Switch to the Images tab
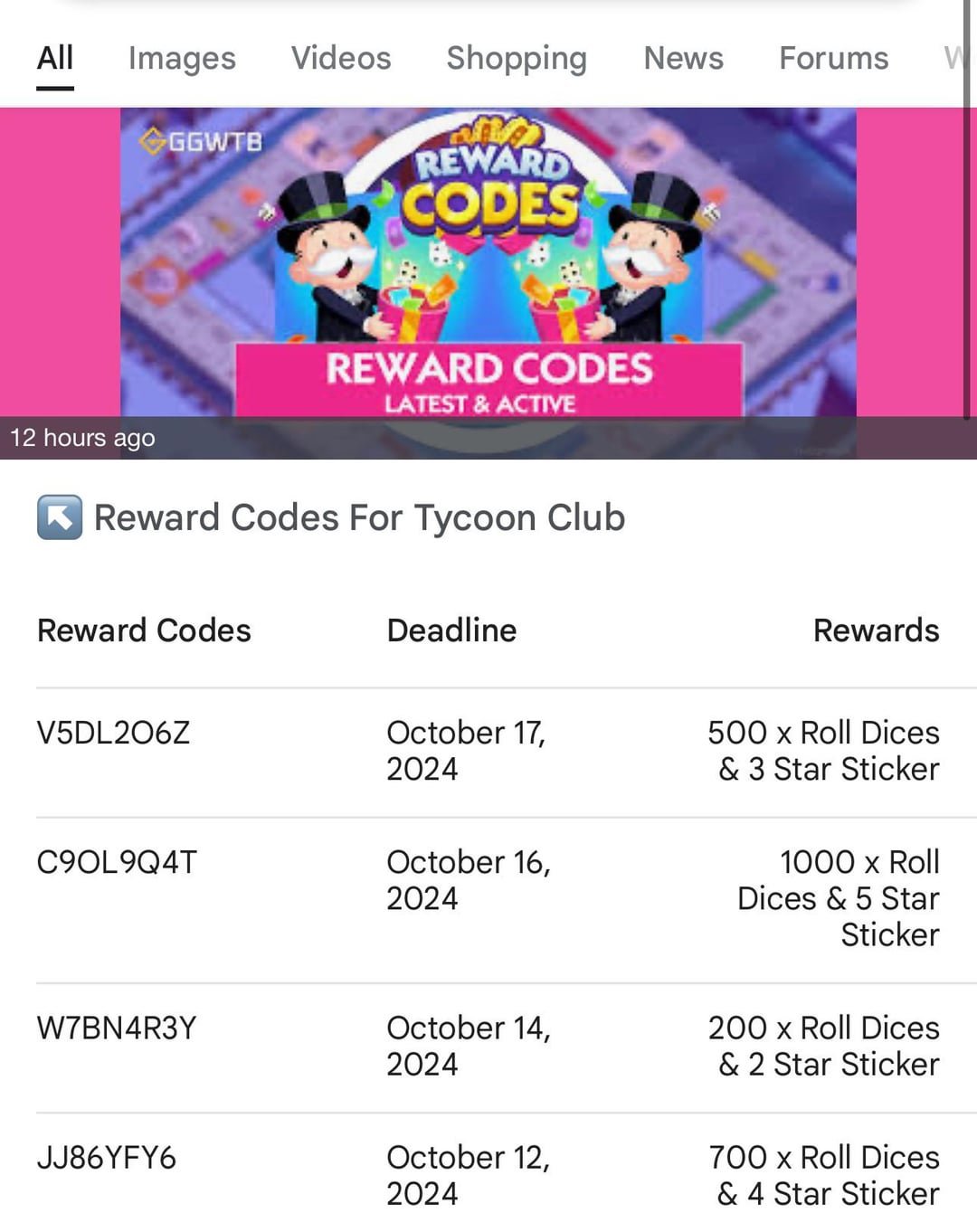977x1232 pixels. point(182,59)
